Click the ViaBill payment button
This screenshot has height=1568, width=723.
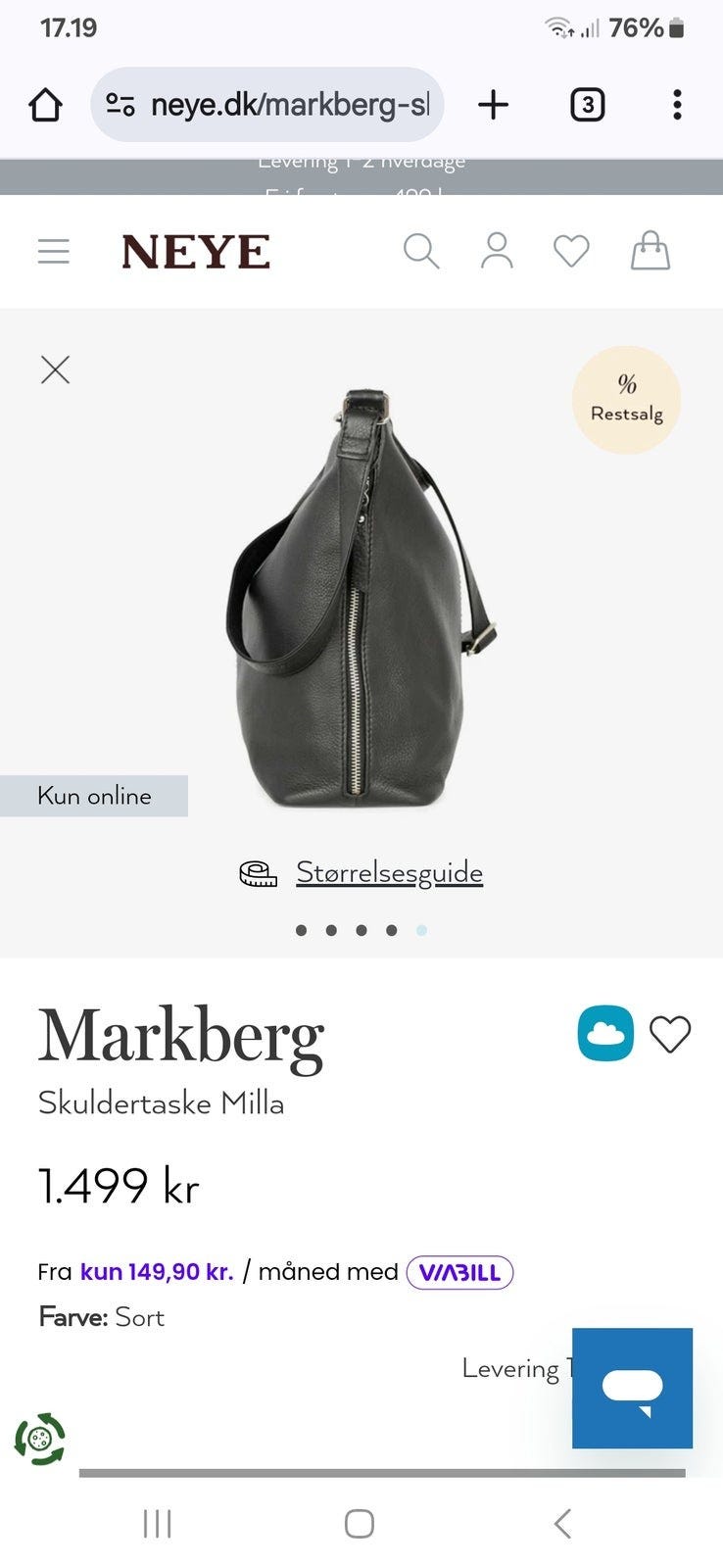[459, 1271]
